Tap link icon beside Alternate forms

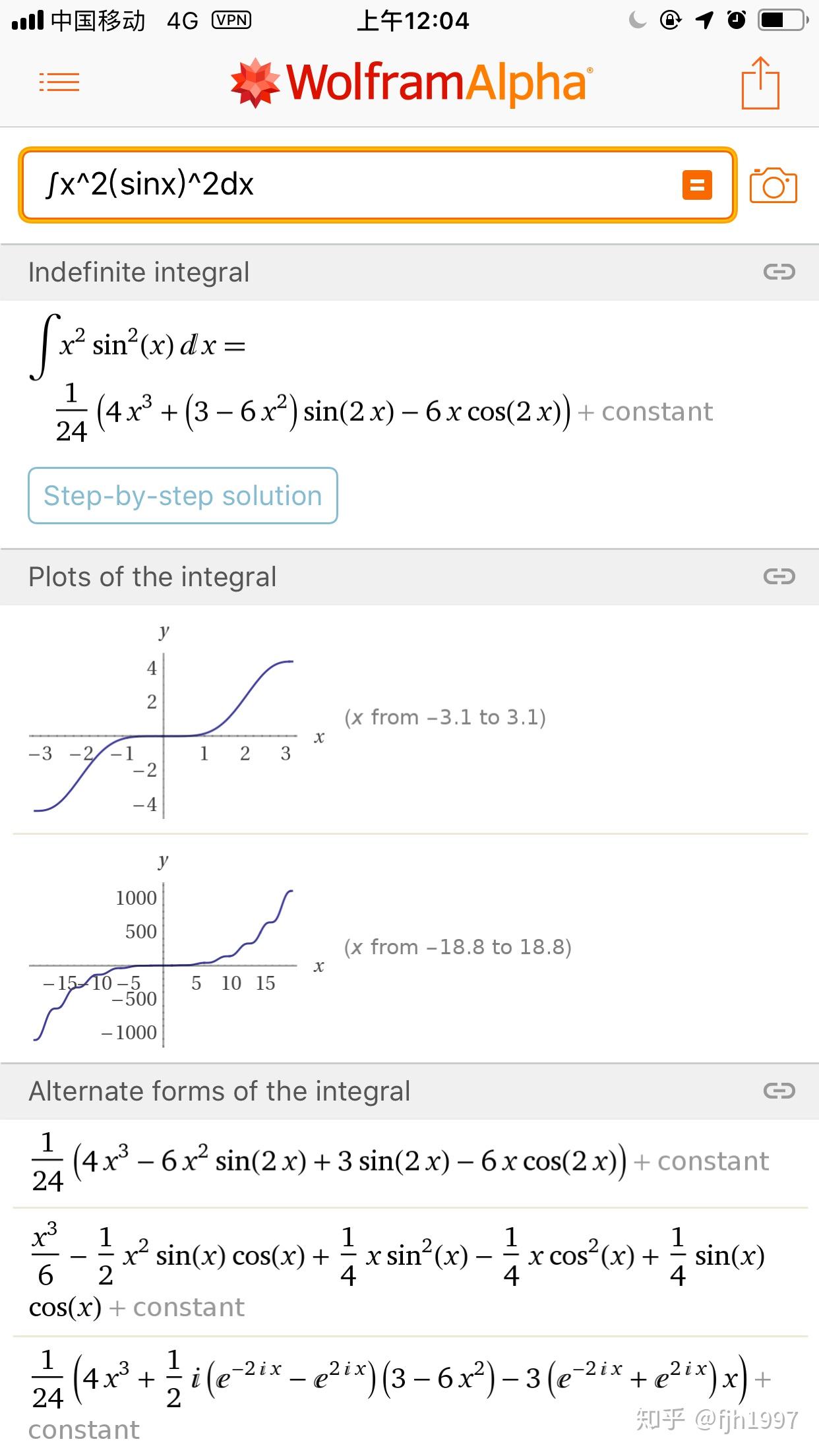[779, 1091]
